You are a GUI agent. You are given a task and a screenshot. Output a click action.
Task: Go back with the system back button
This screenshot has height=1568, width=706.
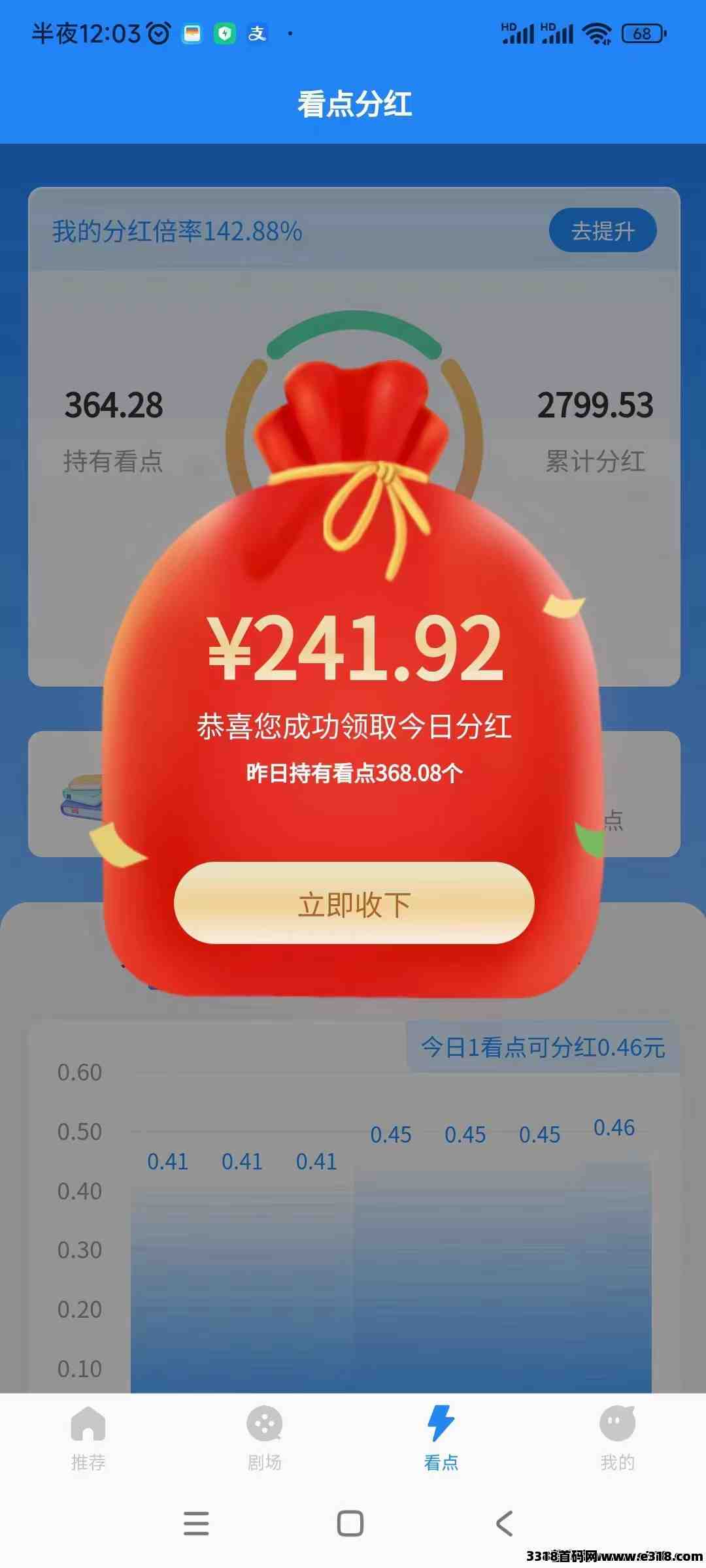(504, 1523)
